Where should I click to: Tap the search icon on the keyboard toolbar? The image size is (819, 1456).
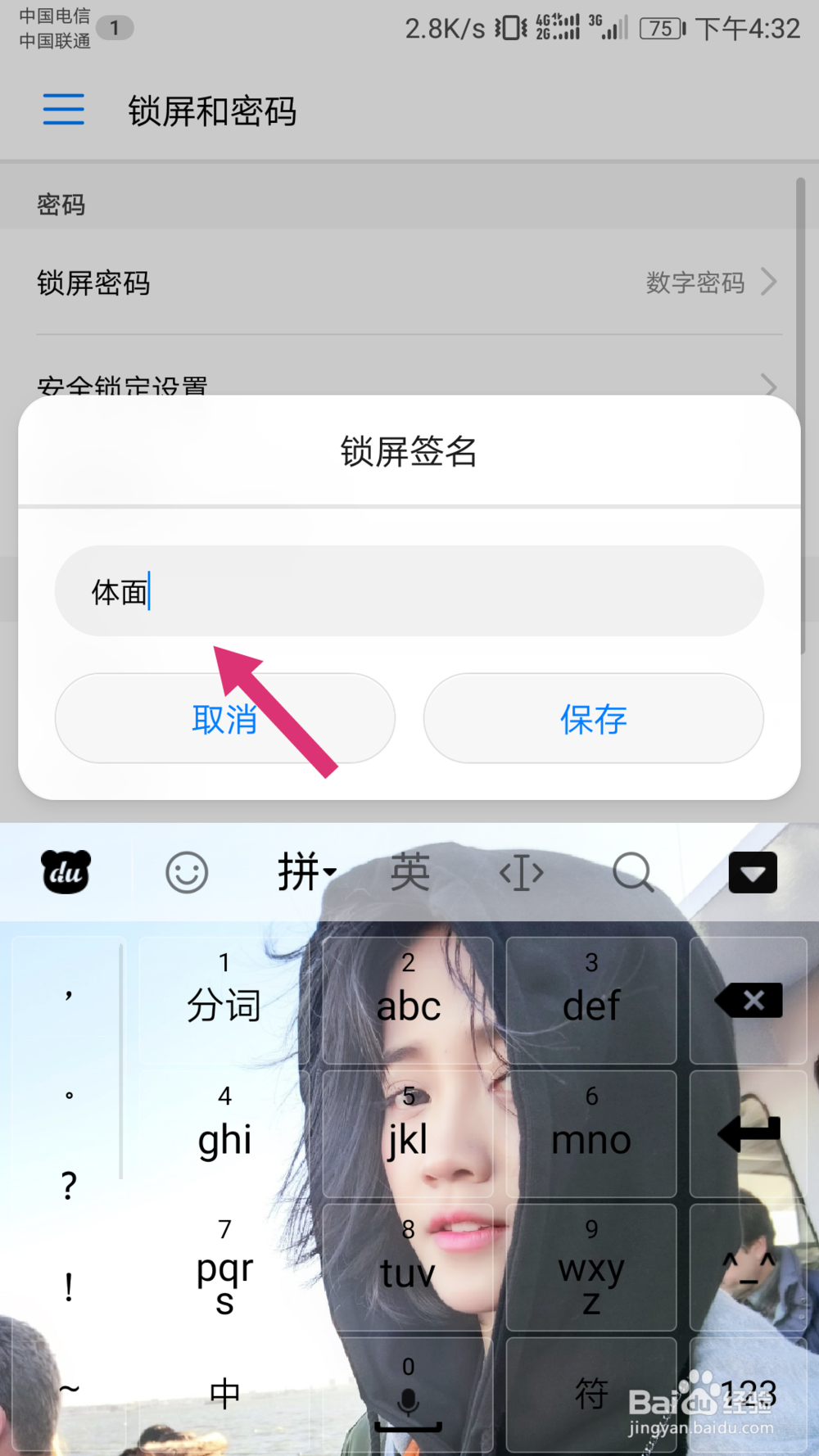pyautogui.click(x=632, y=872)
